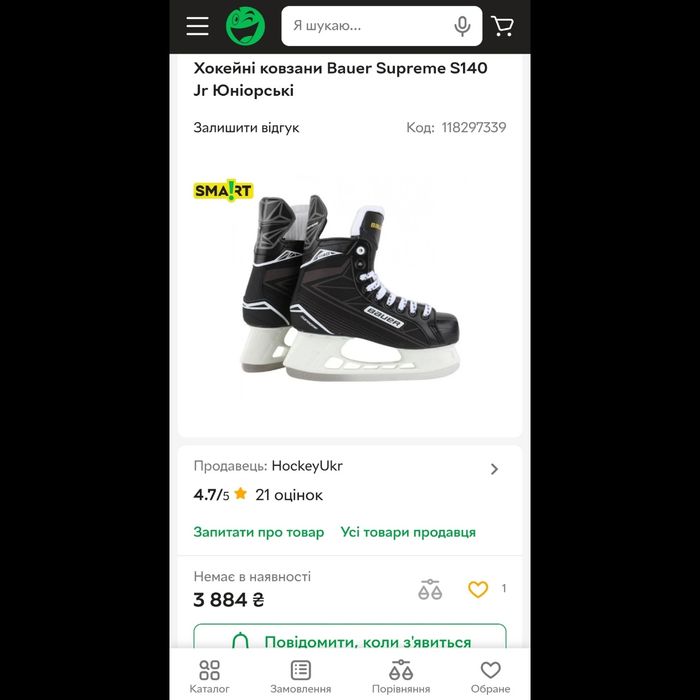
Task: Start voice search with the microphone
Action: 462,26
